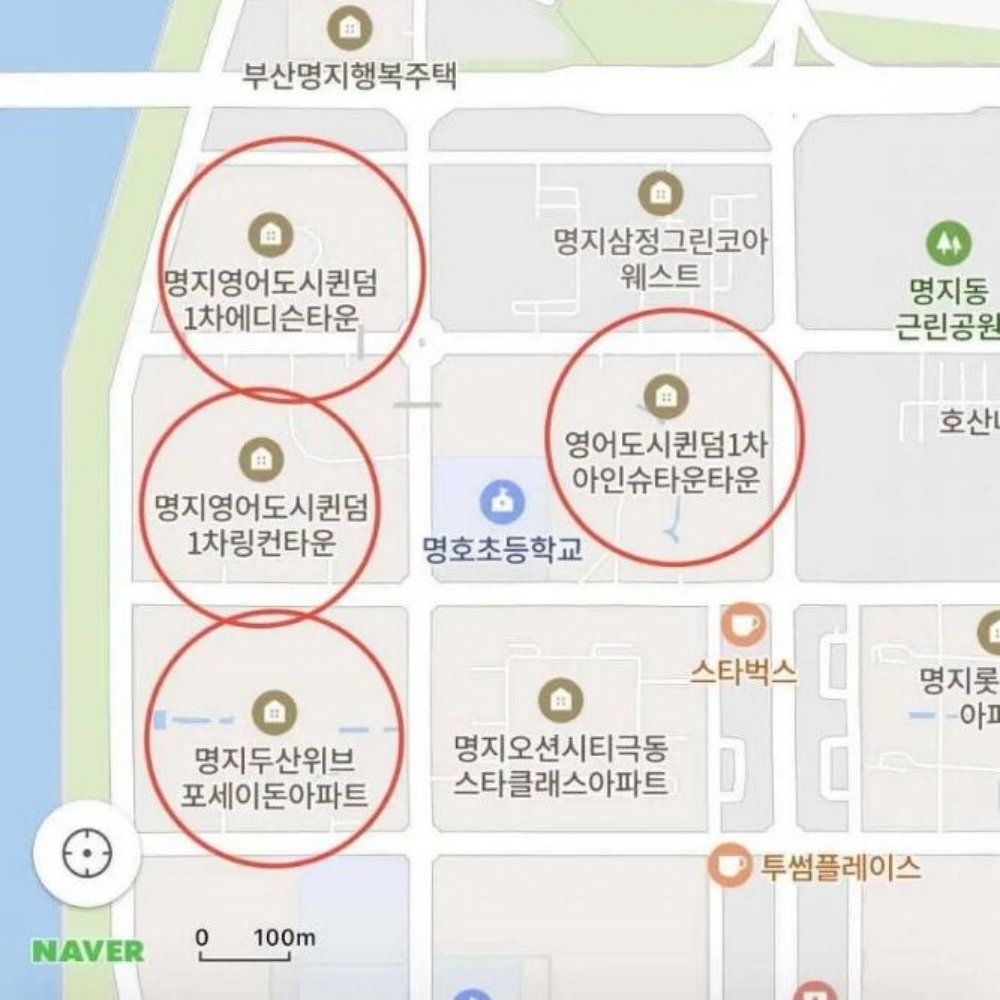Viewport: 1000px width, 1000px height.
Task: Open 명지오션시티극동스타클래스아파트 marker
Action: [x=560, y=700]
